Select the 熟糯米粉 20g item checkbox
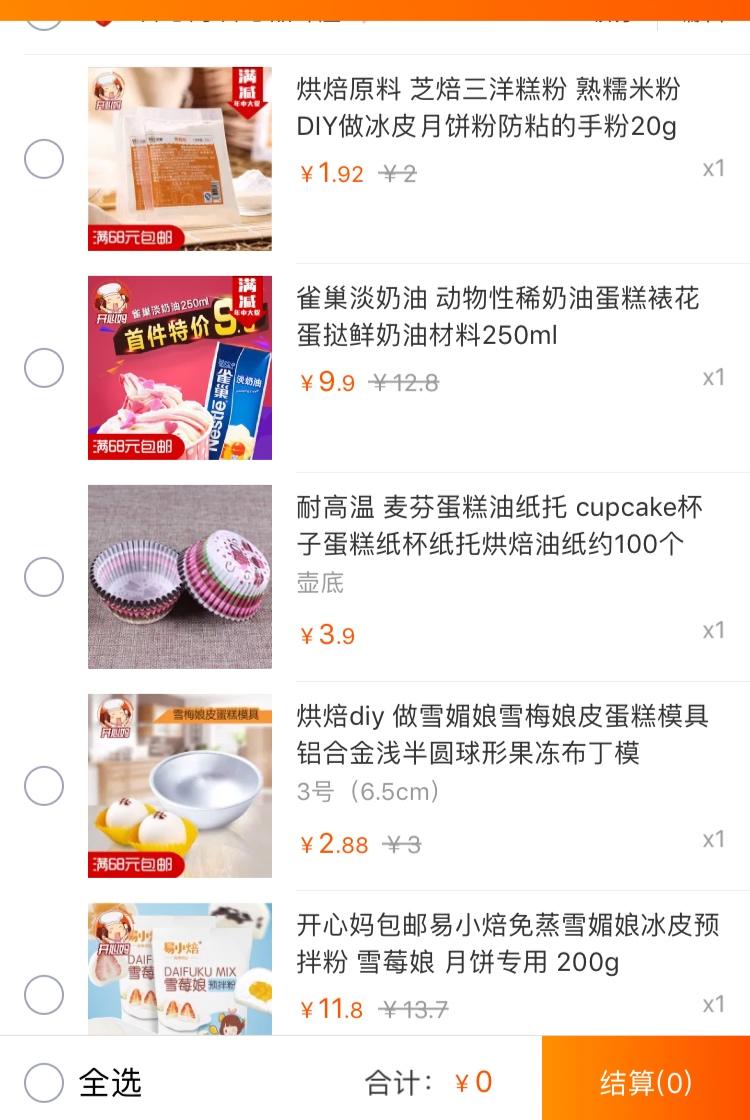 (x=44, y=159)
